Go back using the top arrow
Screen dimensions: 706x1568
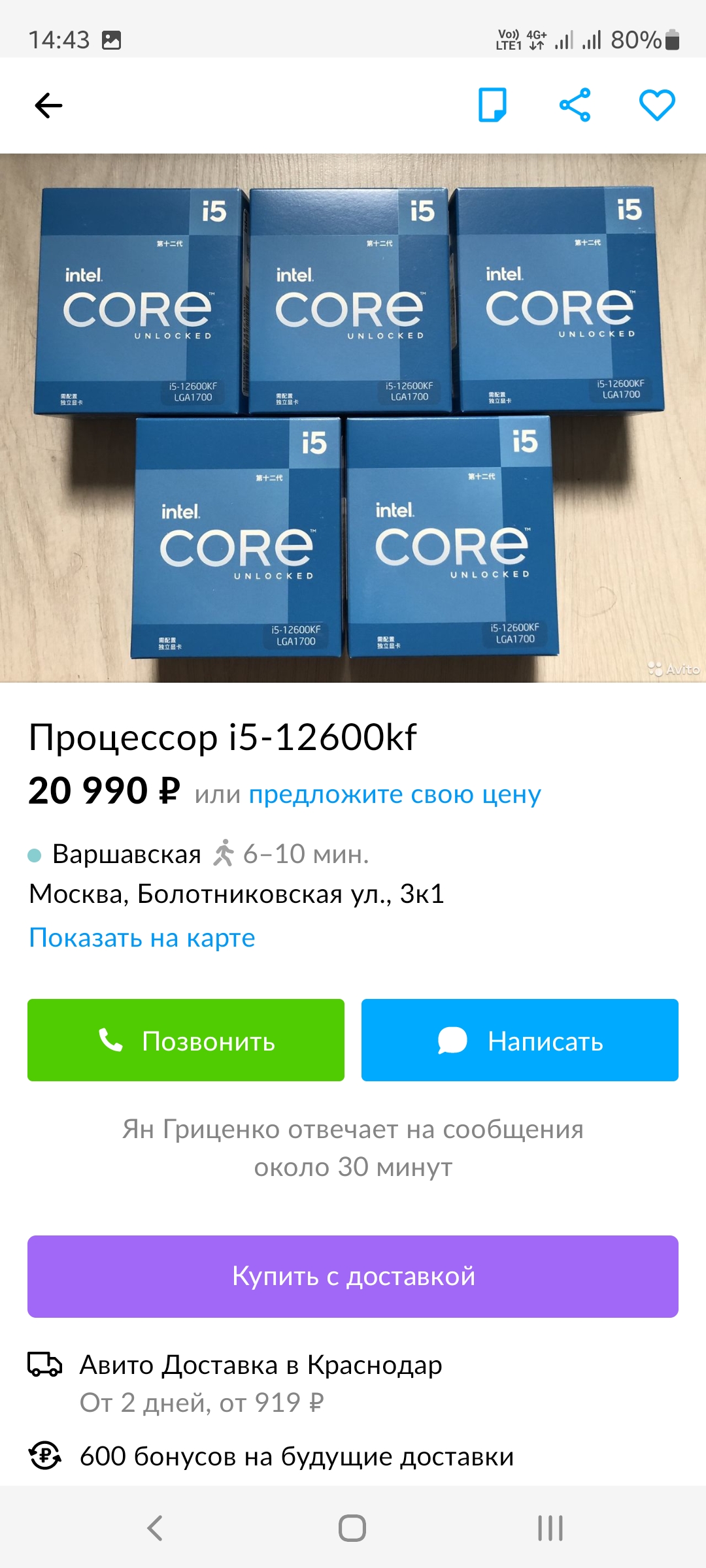coord(48,105)
